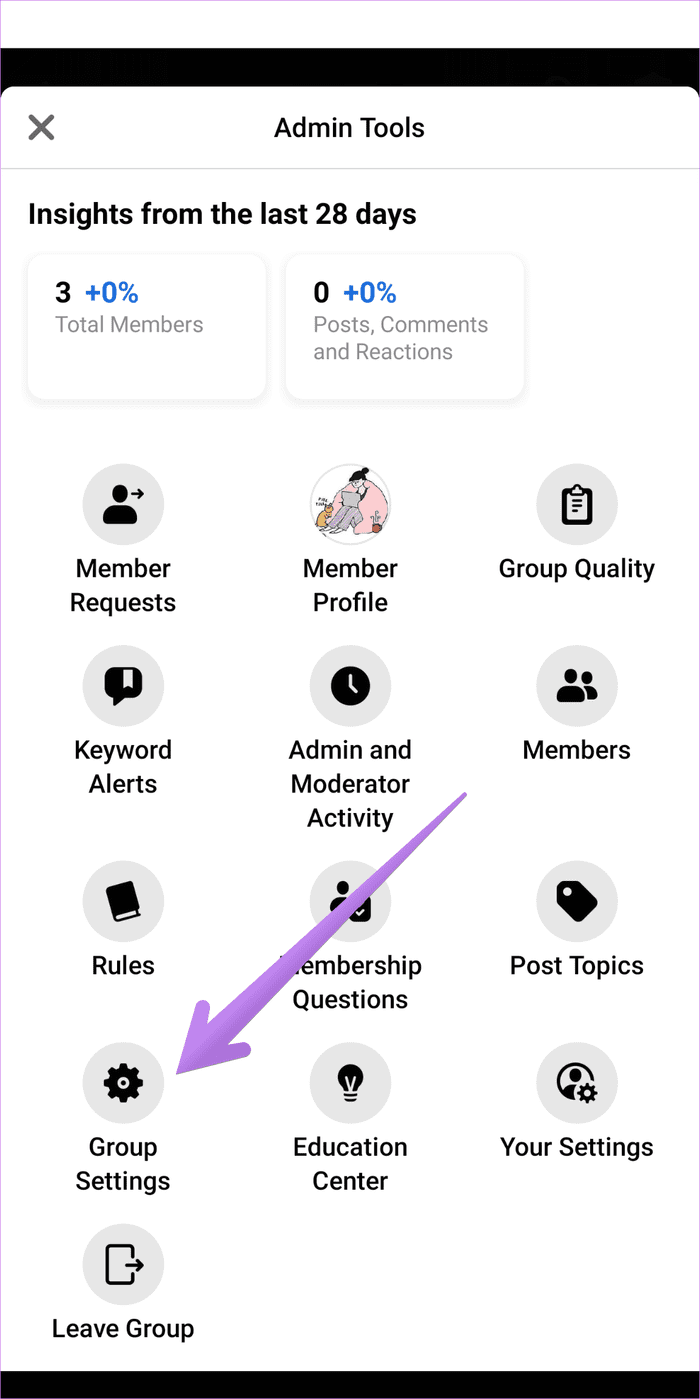Image resolution: width=700 pixels, height=1399 pixels.
Task: Select Leave Group
Action: pyautogui.click(x=123, y=1285)
